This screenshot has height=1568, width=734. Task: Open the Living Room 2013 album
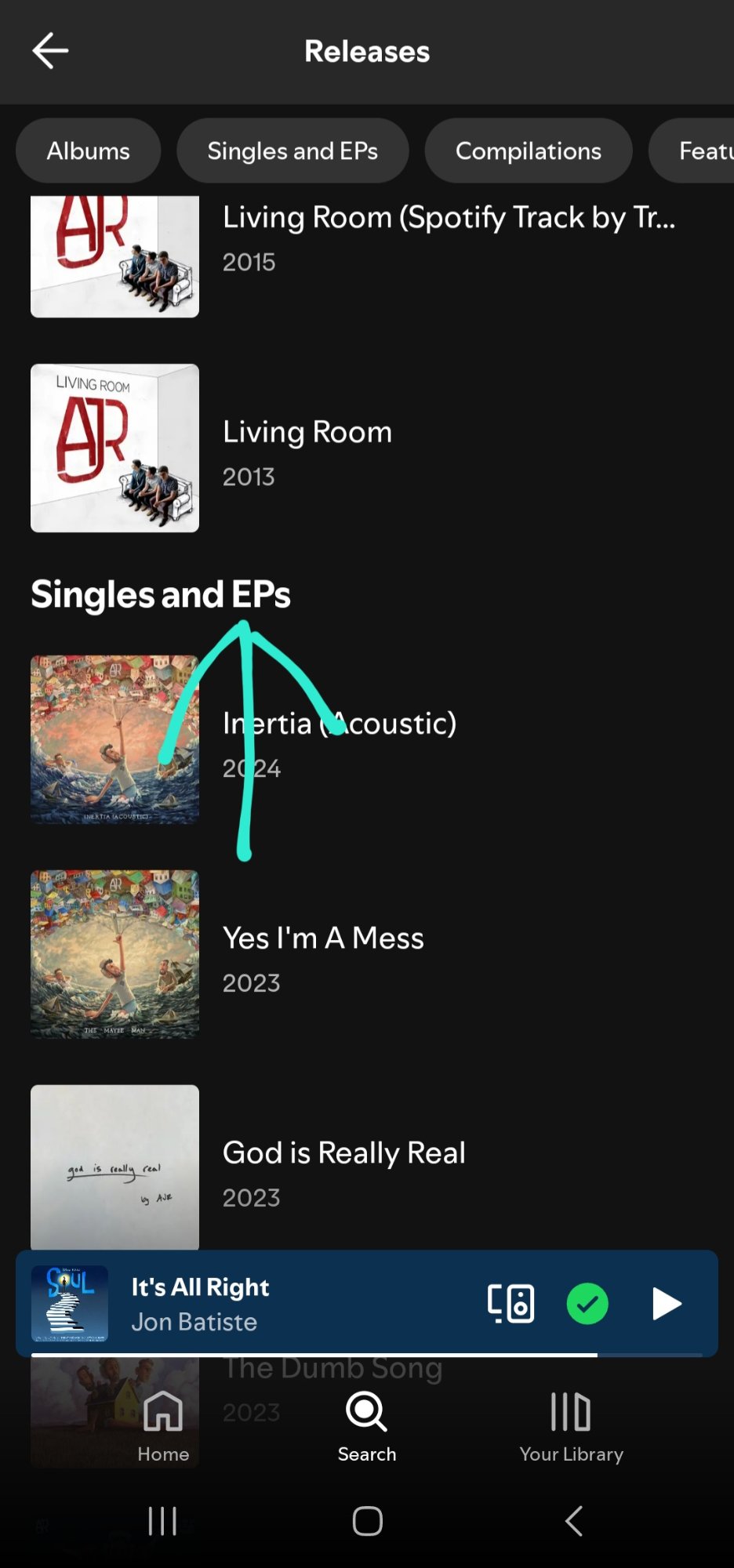click(367, 448)
